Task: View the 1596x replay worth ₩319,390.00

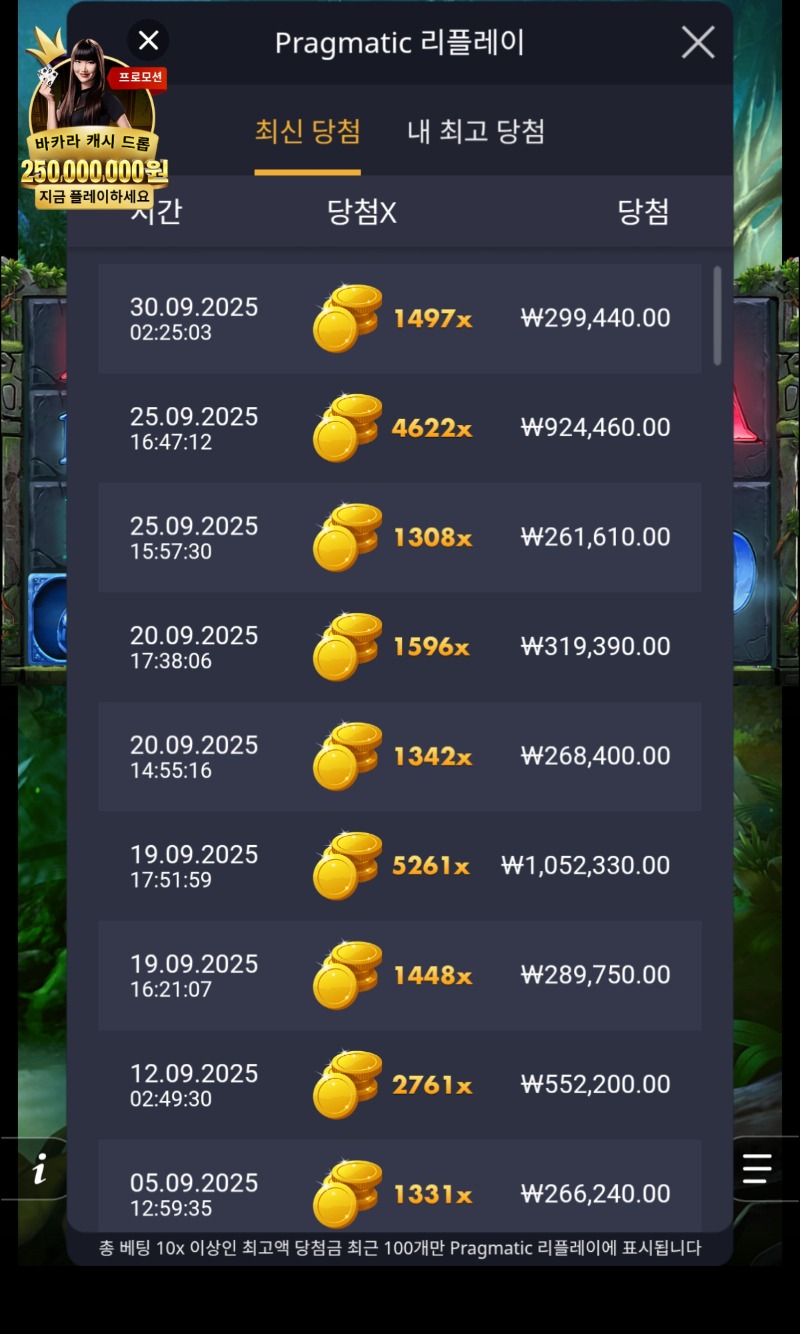Action: coord(400,647)
